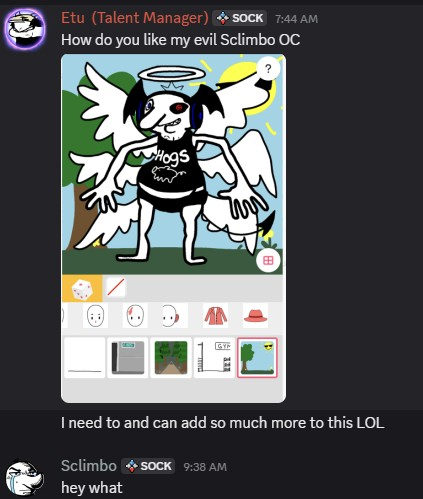Tap the SOCK tag next to Sclimbo
Viewport: 423px width, 499px height.
(148, 466)
